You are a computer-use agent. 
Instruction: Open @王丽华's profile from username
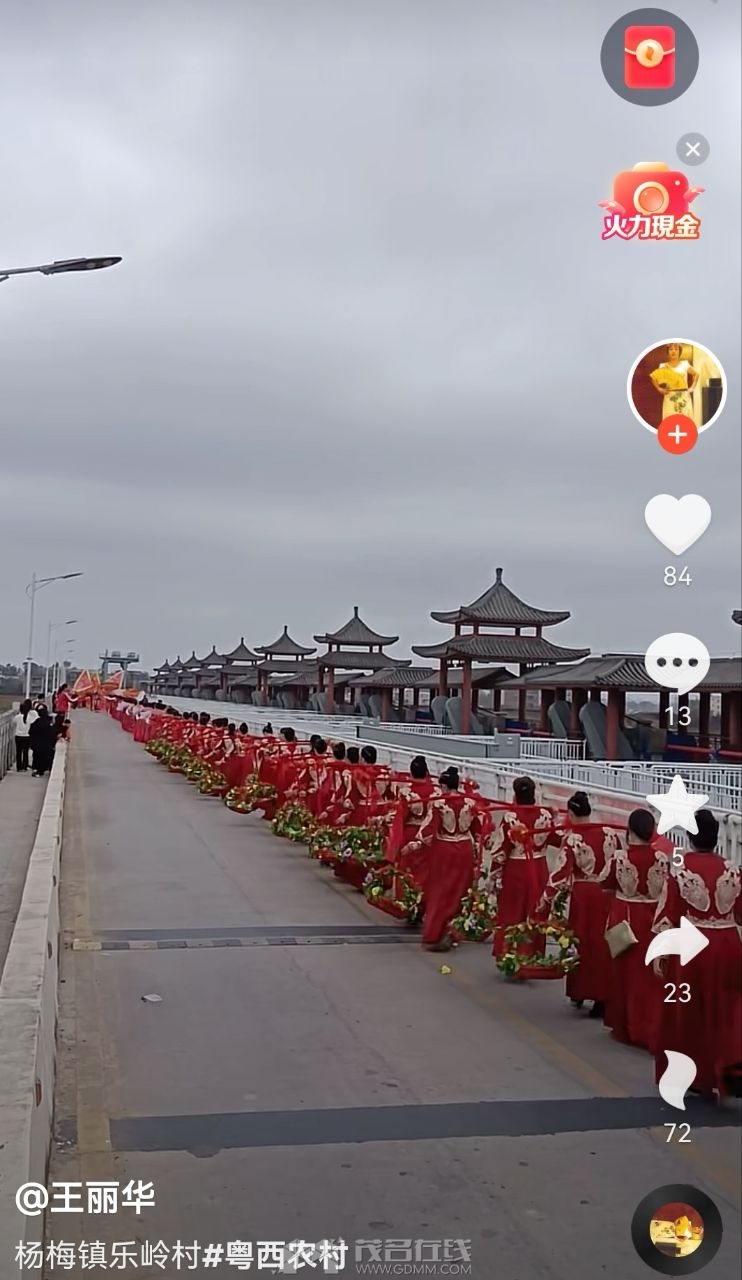85,1197
